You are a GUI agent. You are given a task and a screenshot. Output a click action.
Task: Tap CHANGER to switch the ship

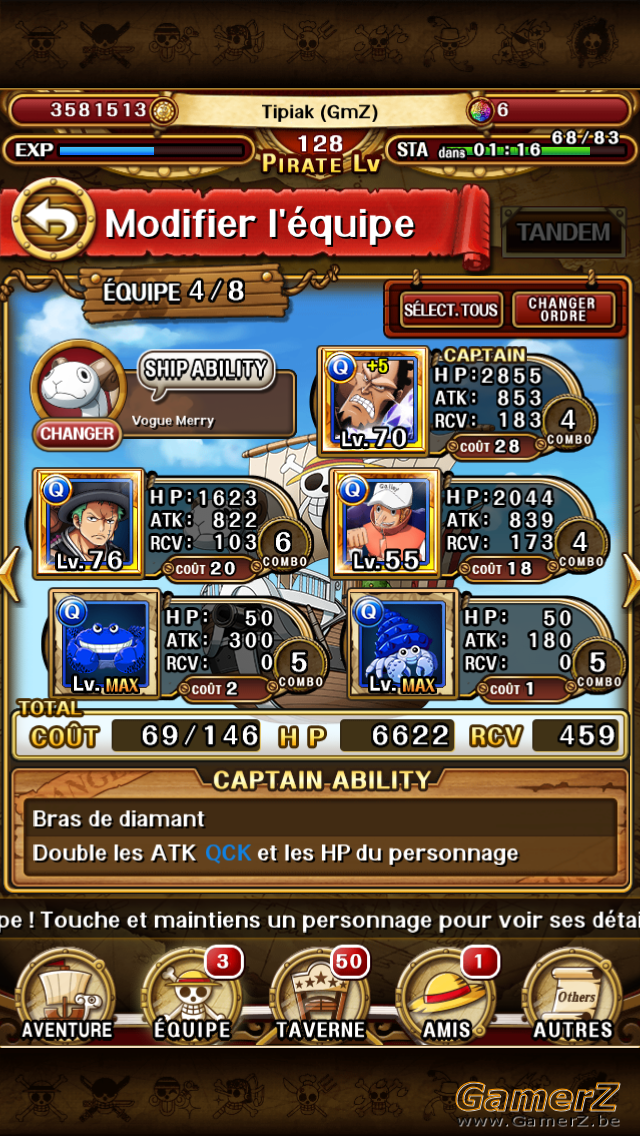(77, 434)
